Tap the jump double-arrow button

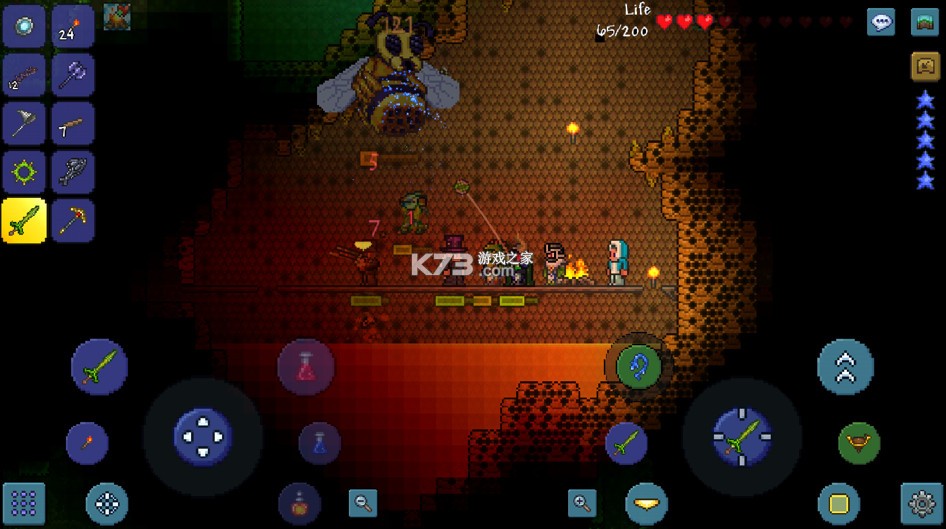click(845, 367)
